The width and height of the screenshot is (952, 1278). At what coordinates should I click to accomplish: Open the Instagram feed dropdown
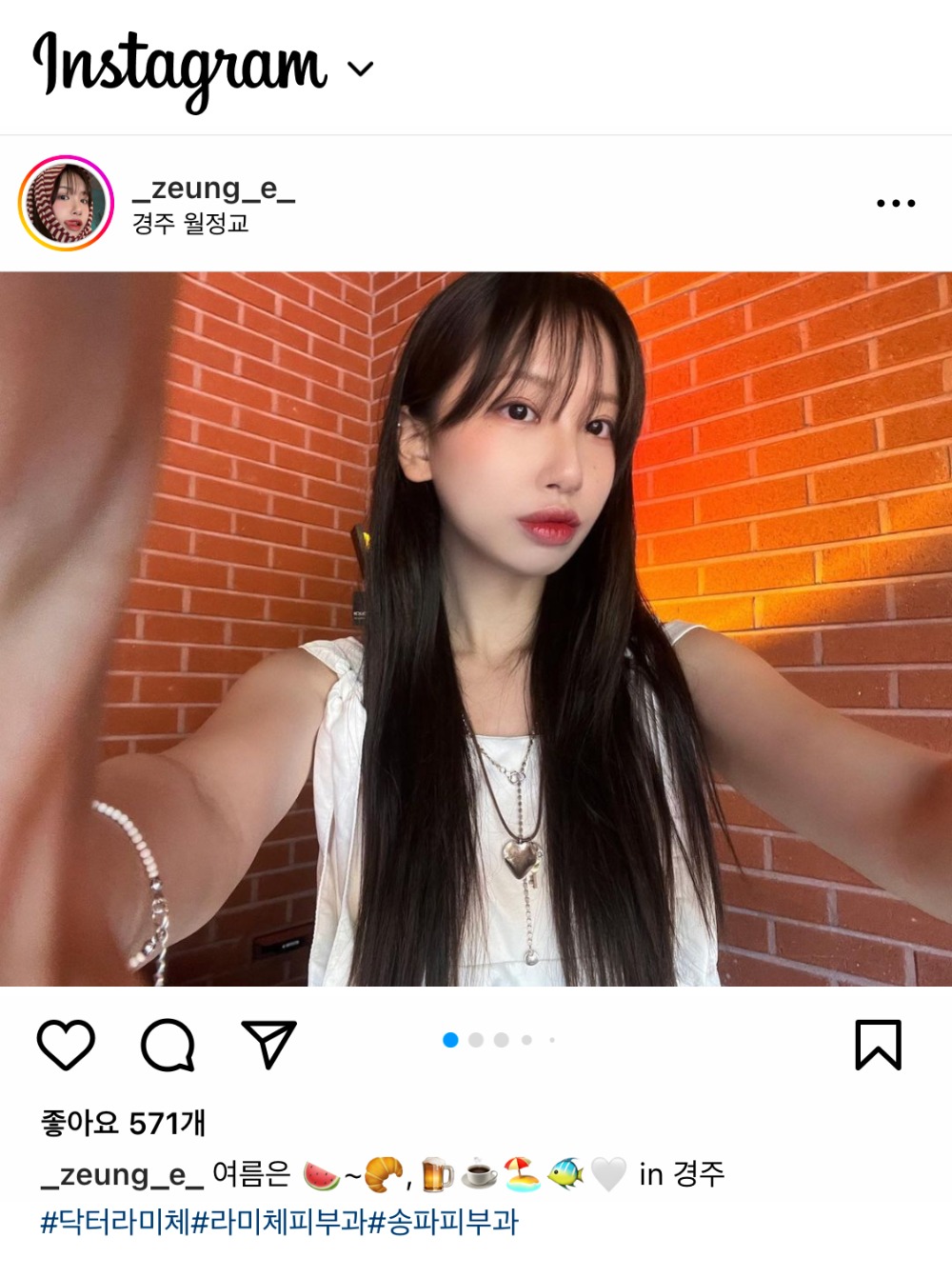click(360, 70)
